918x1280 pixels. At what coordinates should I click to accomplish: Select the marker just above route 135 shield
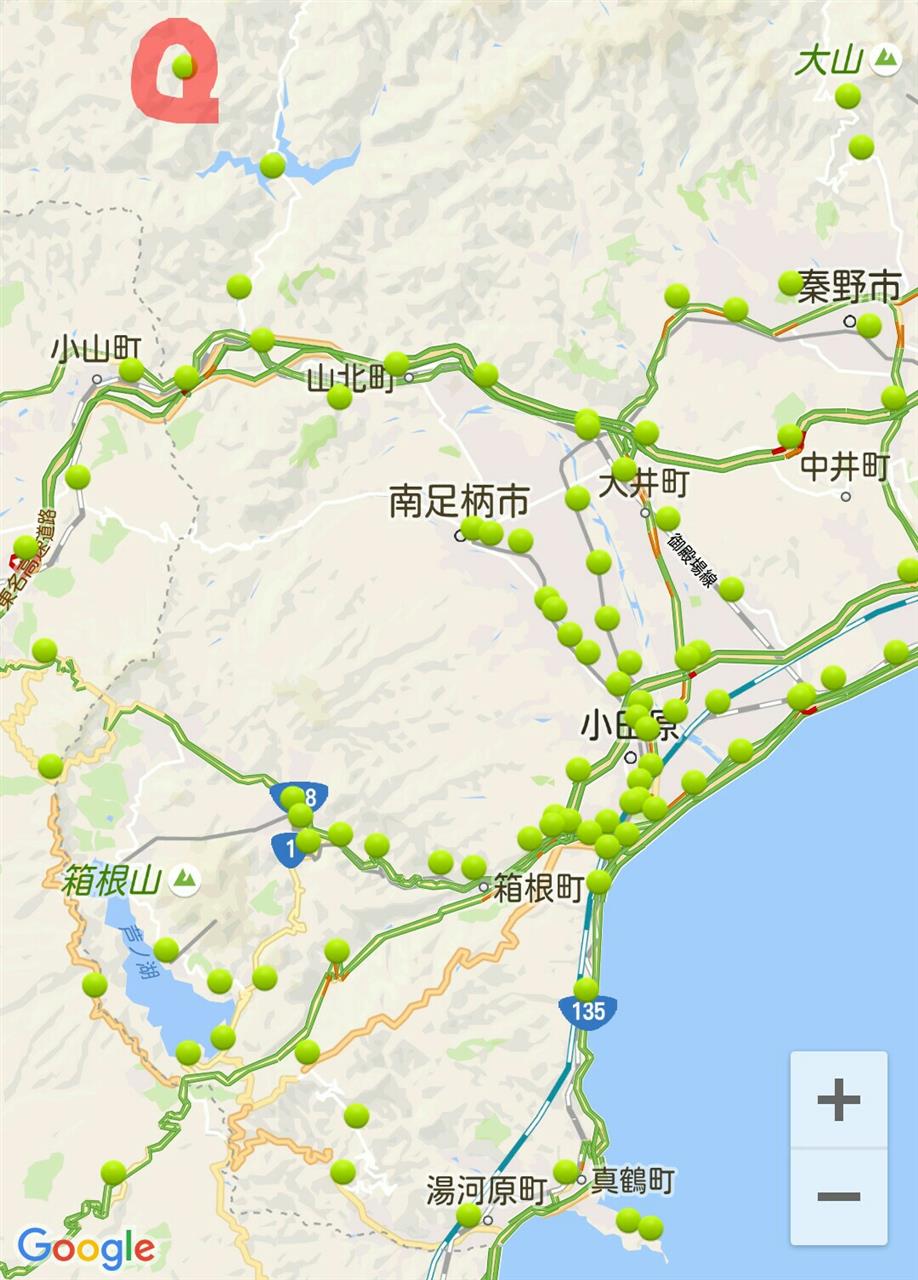tap(587, 989)
